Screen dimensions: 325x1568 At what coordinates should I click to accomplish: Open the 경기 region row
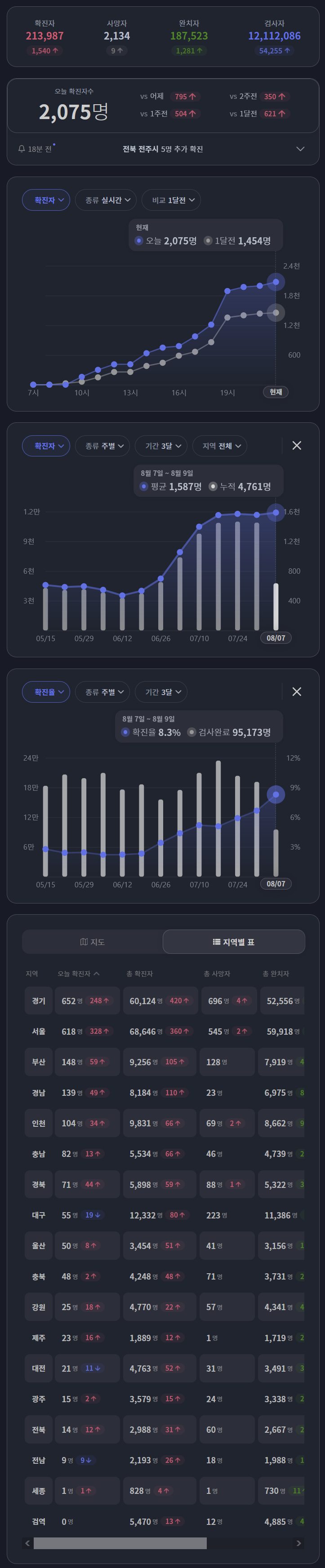pyautogui.click(x=38, y=1001)
